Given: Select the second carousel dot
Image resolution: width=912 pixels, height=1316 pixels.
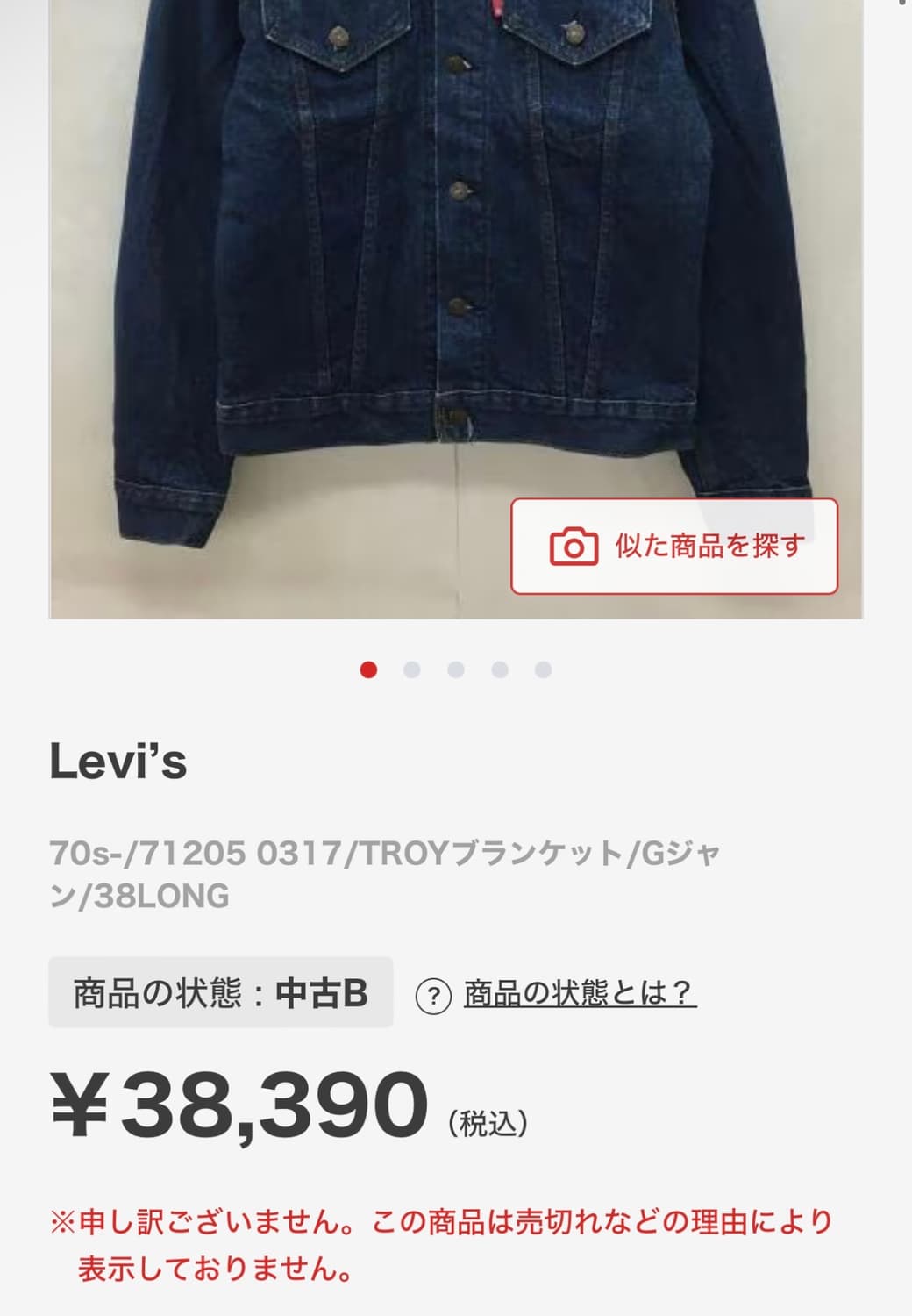Looking at the screenshot, I should tap(412, 669).
